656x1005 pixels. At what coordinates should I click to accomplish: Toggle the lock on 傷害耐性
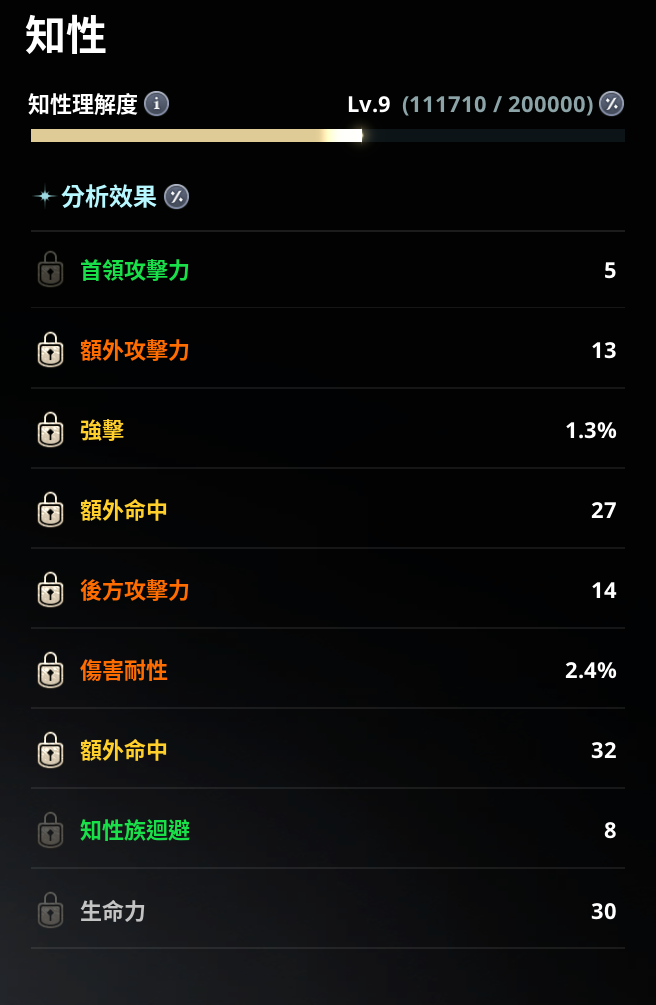tap(50, 670)
